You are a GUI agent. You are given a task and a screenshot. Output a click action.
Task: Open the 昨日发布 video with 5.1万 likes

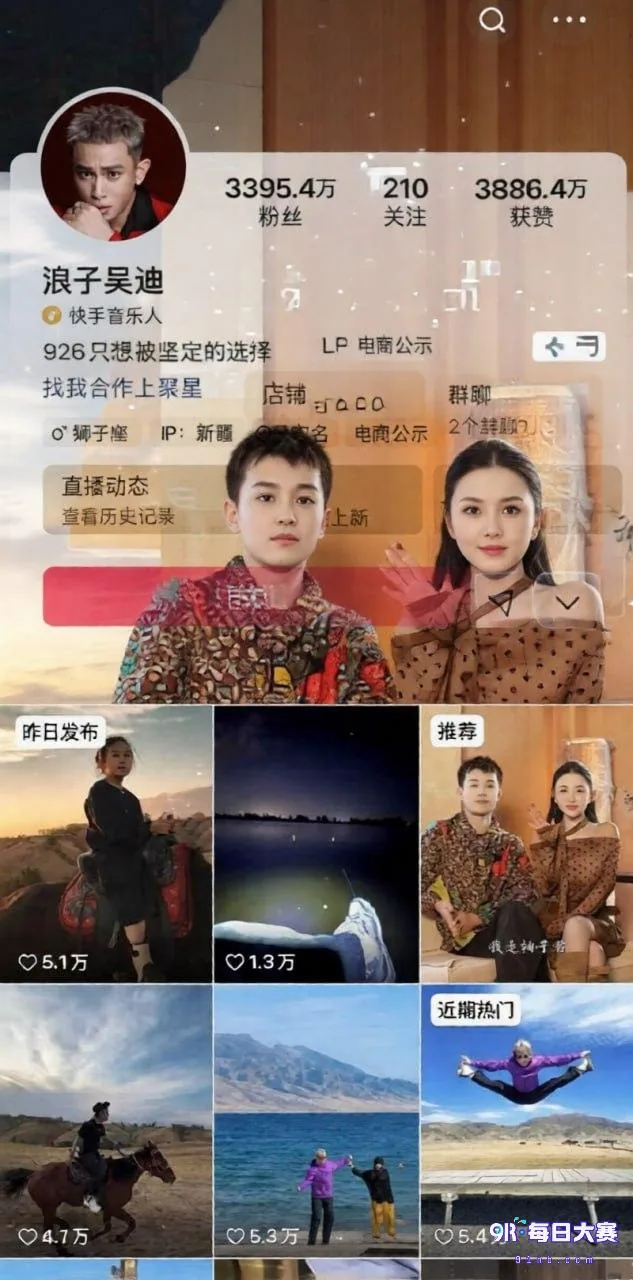[106, 843]
